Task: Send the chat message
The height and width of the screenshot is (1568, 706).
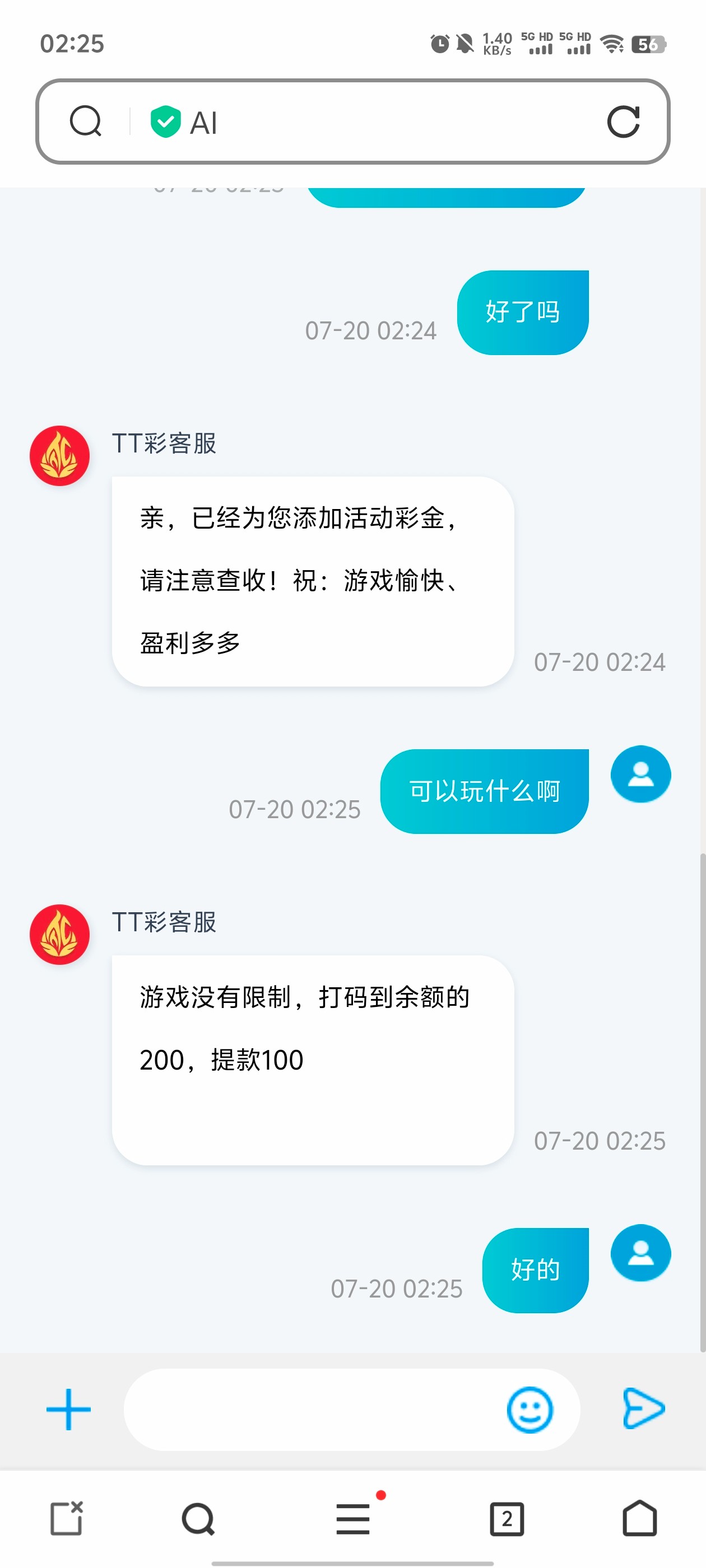Action: [643, 1408]
